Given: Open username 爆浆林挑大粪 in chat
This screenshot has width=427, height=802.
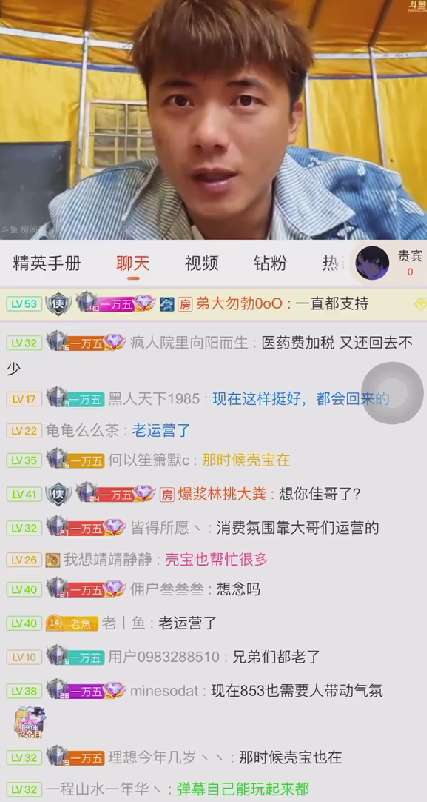Looking at the screenshot, I should [x=226, y=494].
